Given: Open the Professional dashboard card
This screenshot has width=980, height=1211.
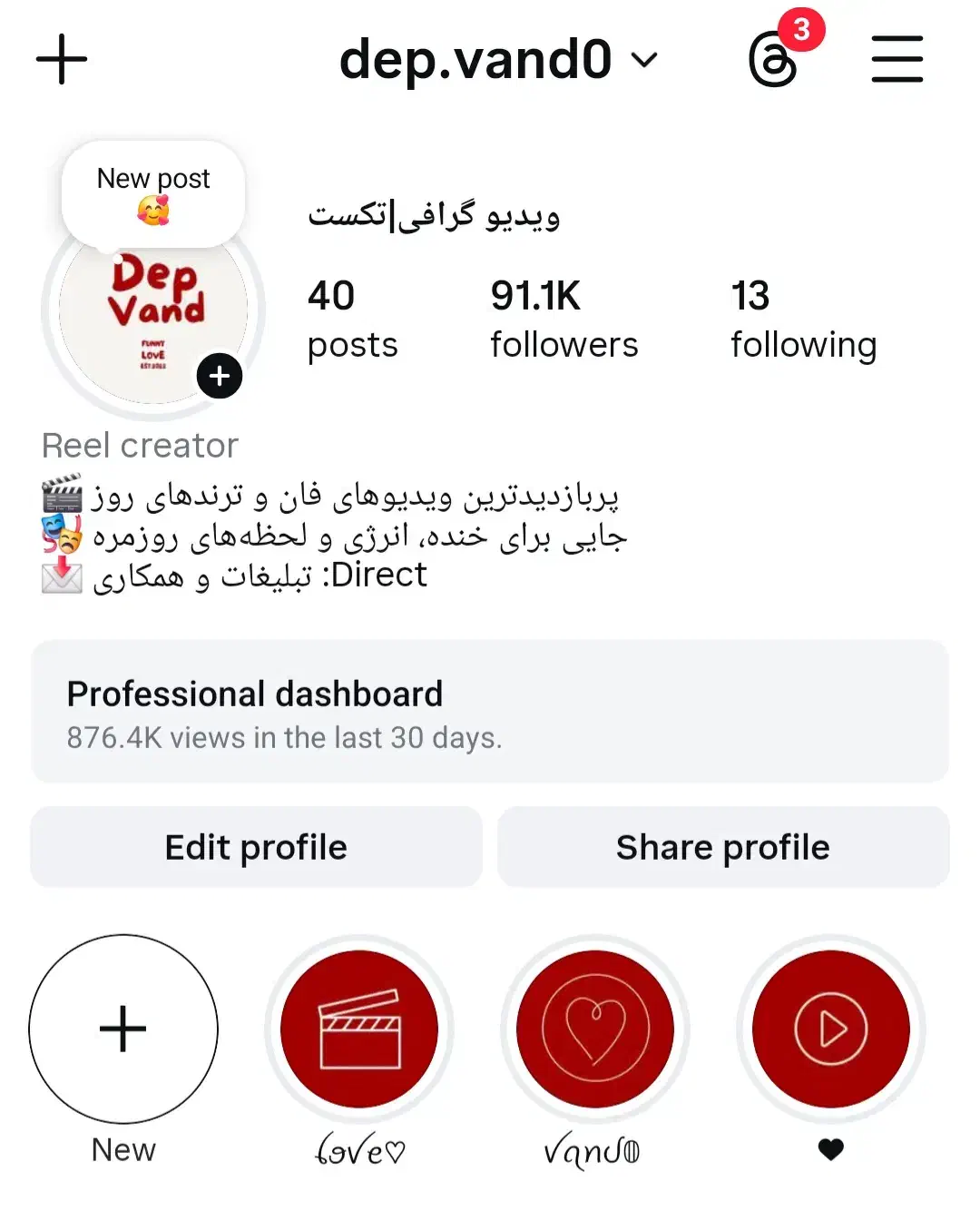Looking at the screenshot, I should pos(490,712).
